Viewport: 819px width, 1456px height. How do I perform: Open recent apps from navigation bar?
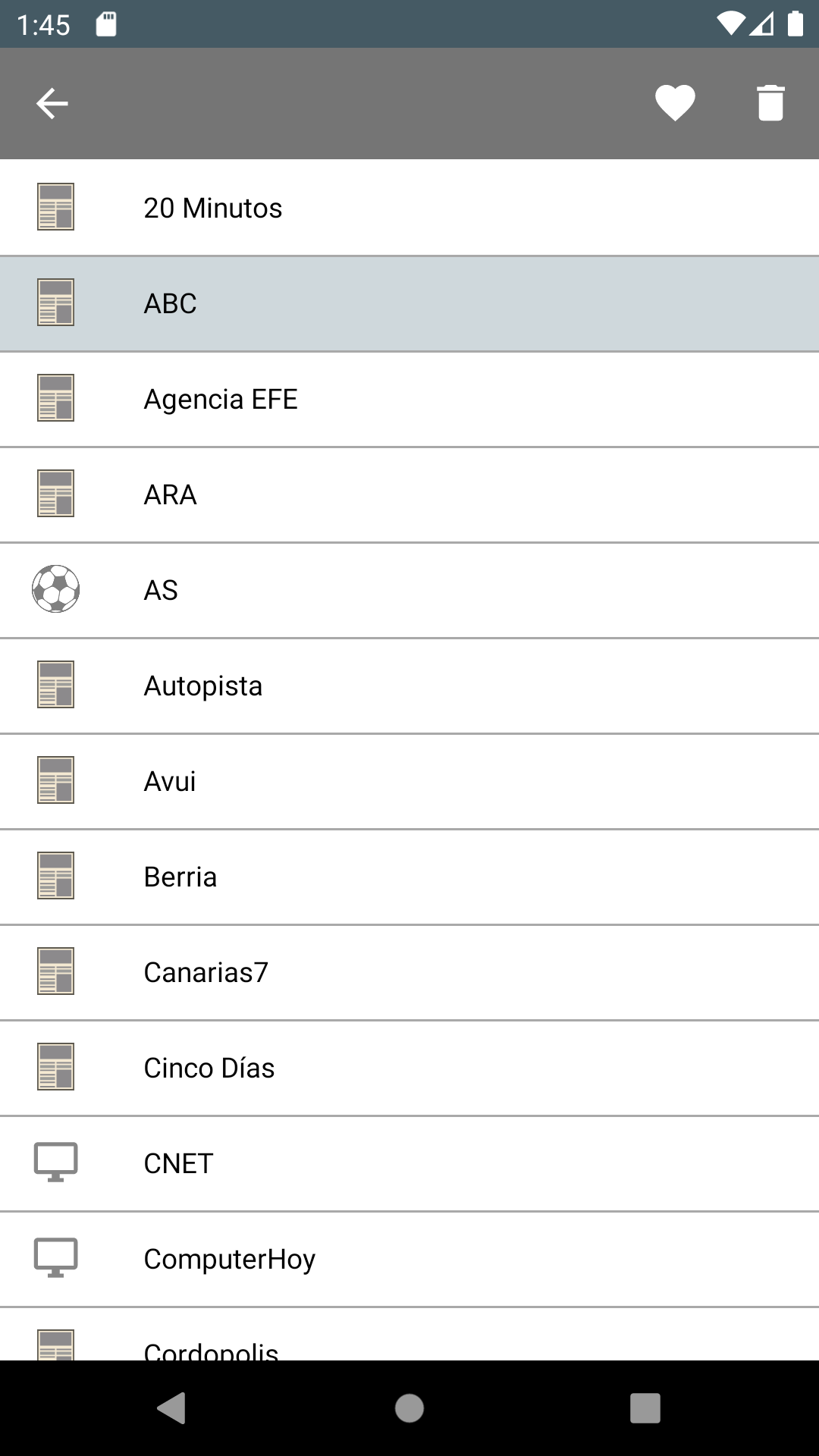pos(645,1408)
